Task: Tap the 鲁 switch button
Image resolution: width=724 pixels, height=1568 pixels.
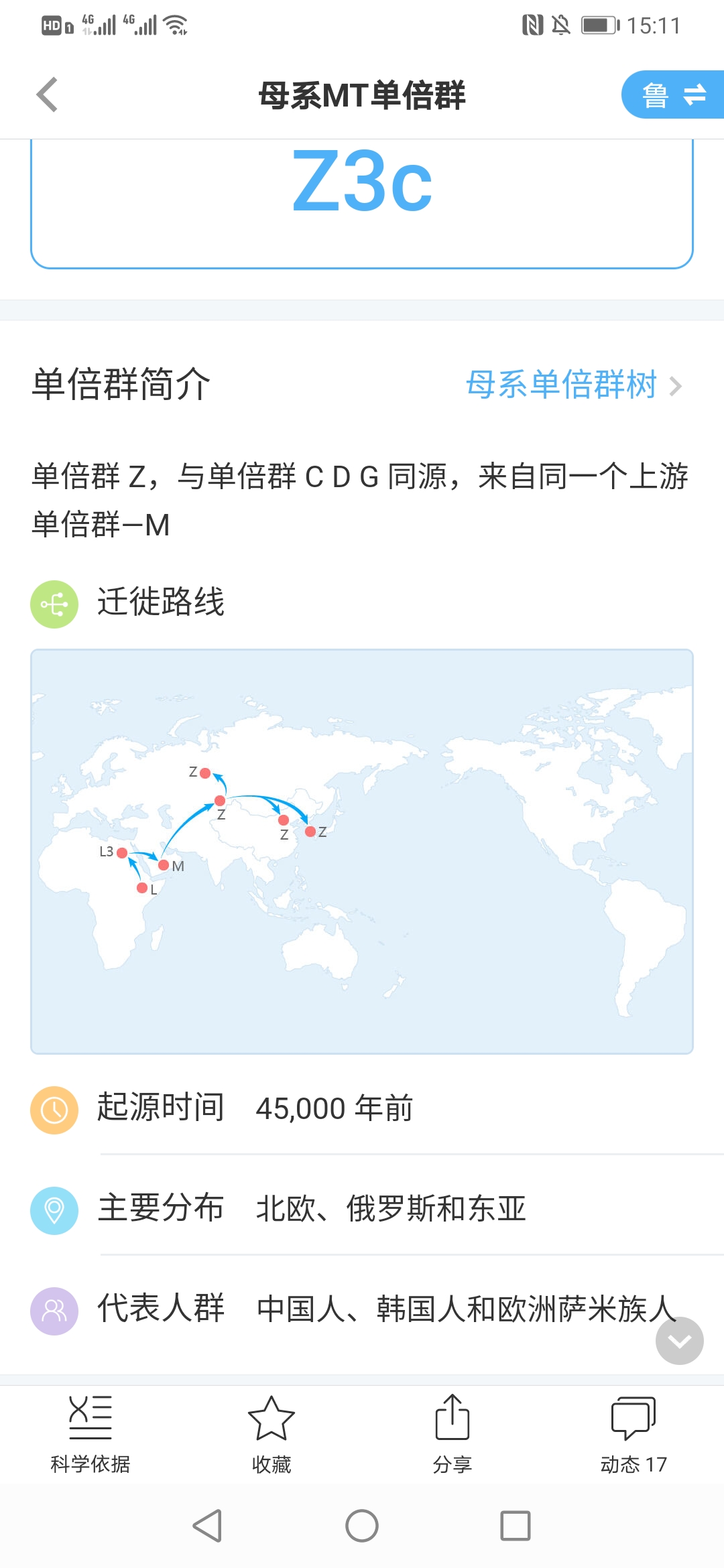Action: [x=673, y=94]
